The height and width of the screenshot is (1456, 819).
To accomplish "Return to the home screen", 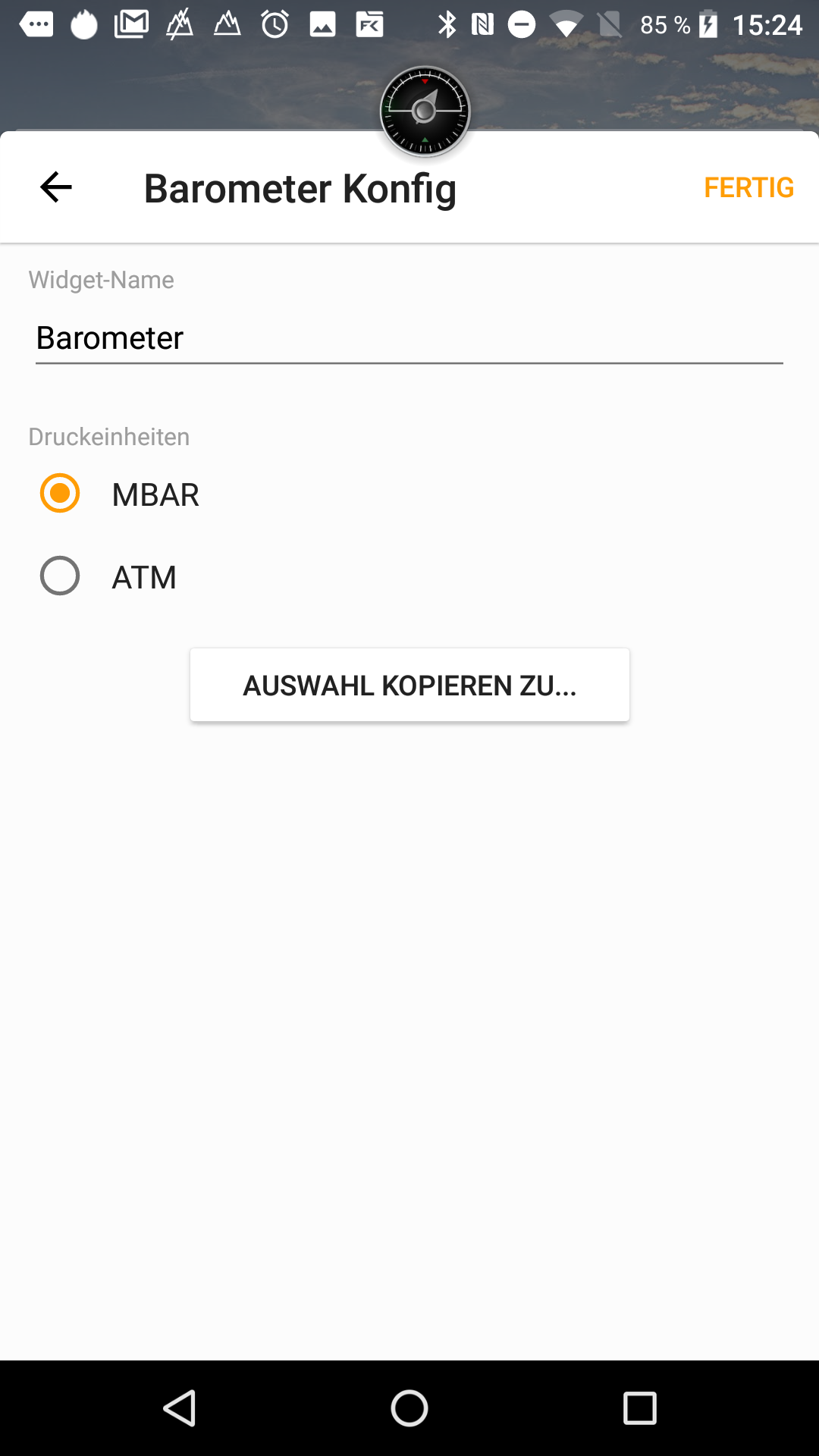I will (x=409, y=1408).
